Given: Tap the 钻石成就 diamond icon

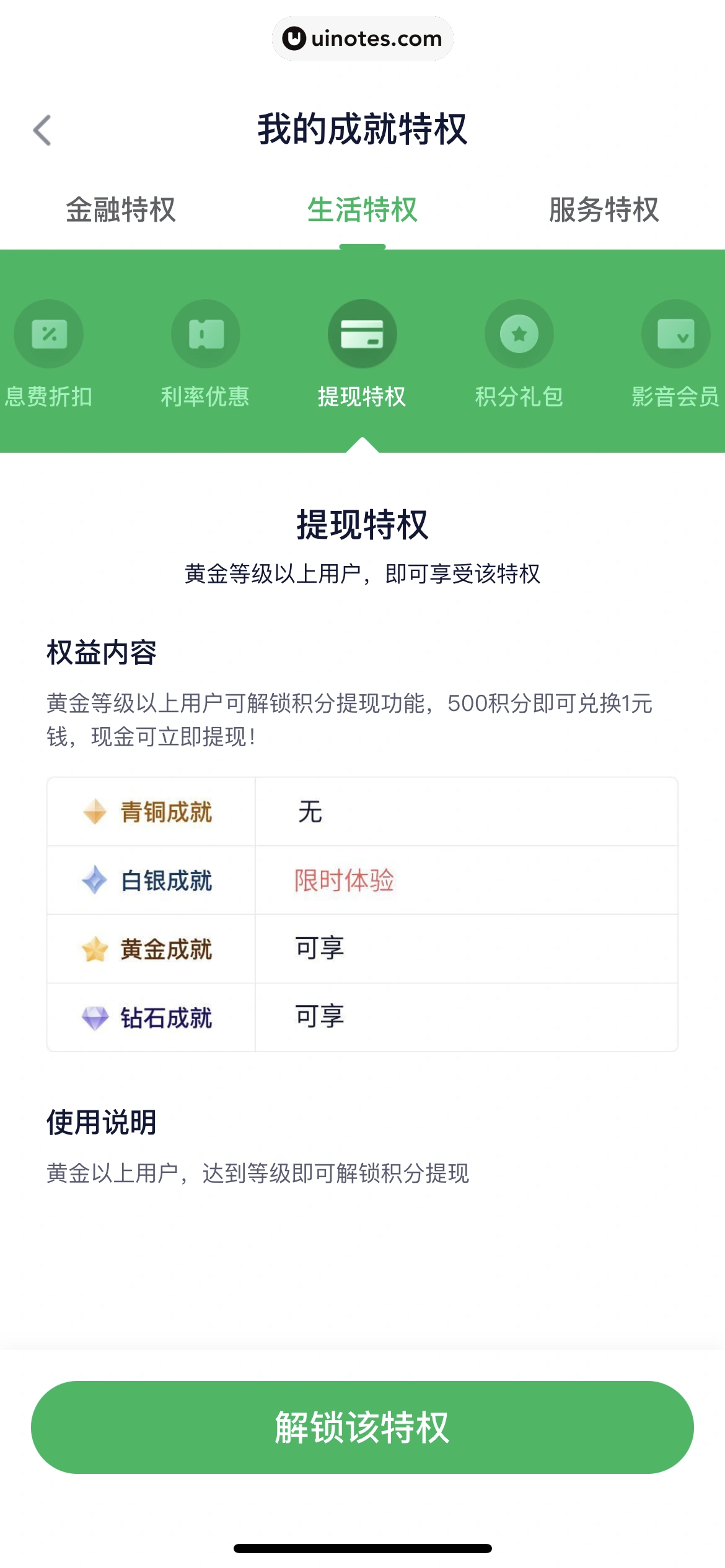Looking at the screenshot, I should point(93,1016).
